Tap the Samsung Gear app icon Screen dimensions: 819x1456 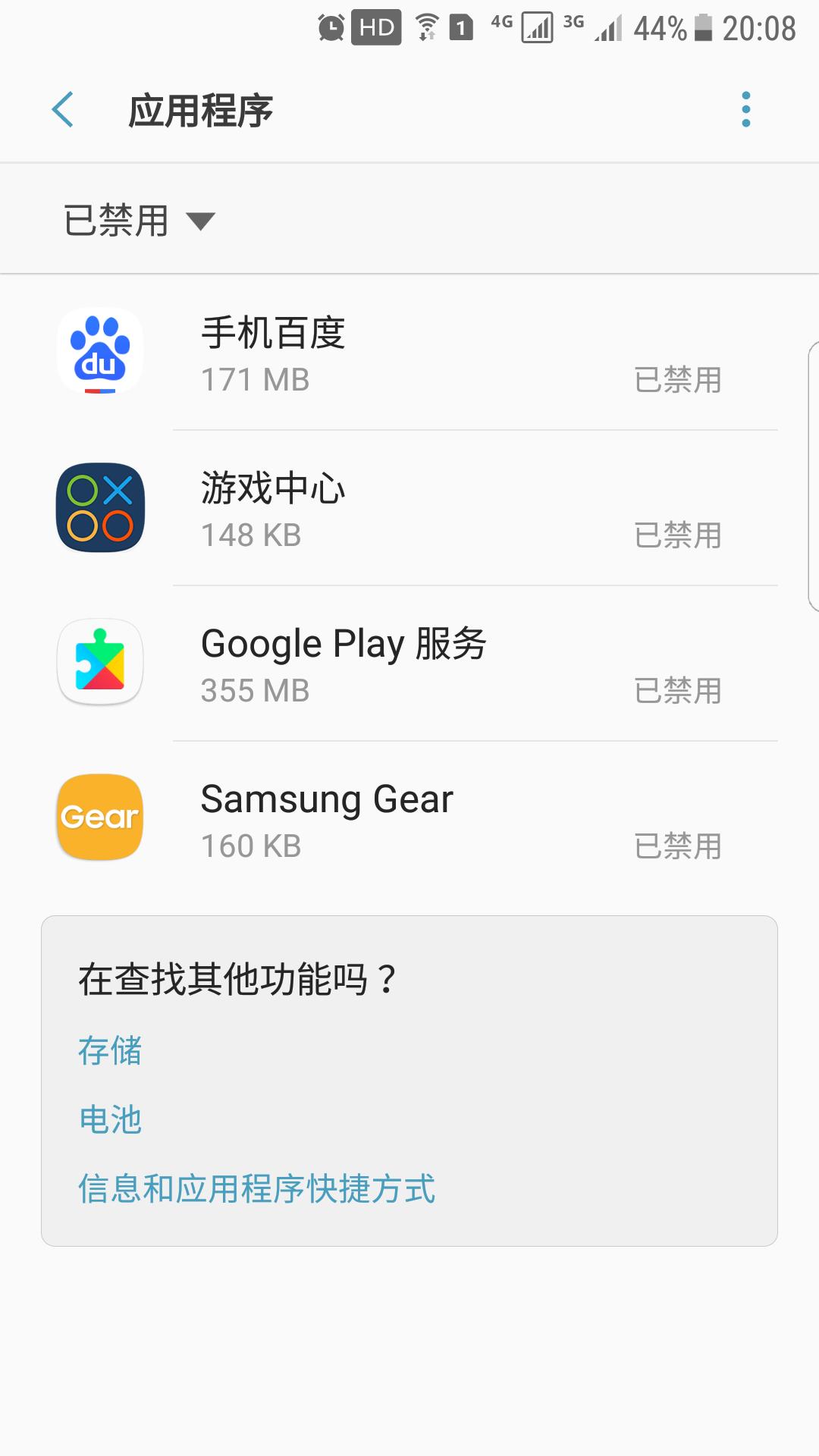(x=99, y=817)
